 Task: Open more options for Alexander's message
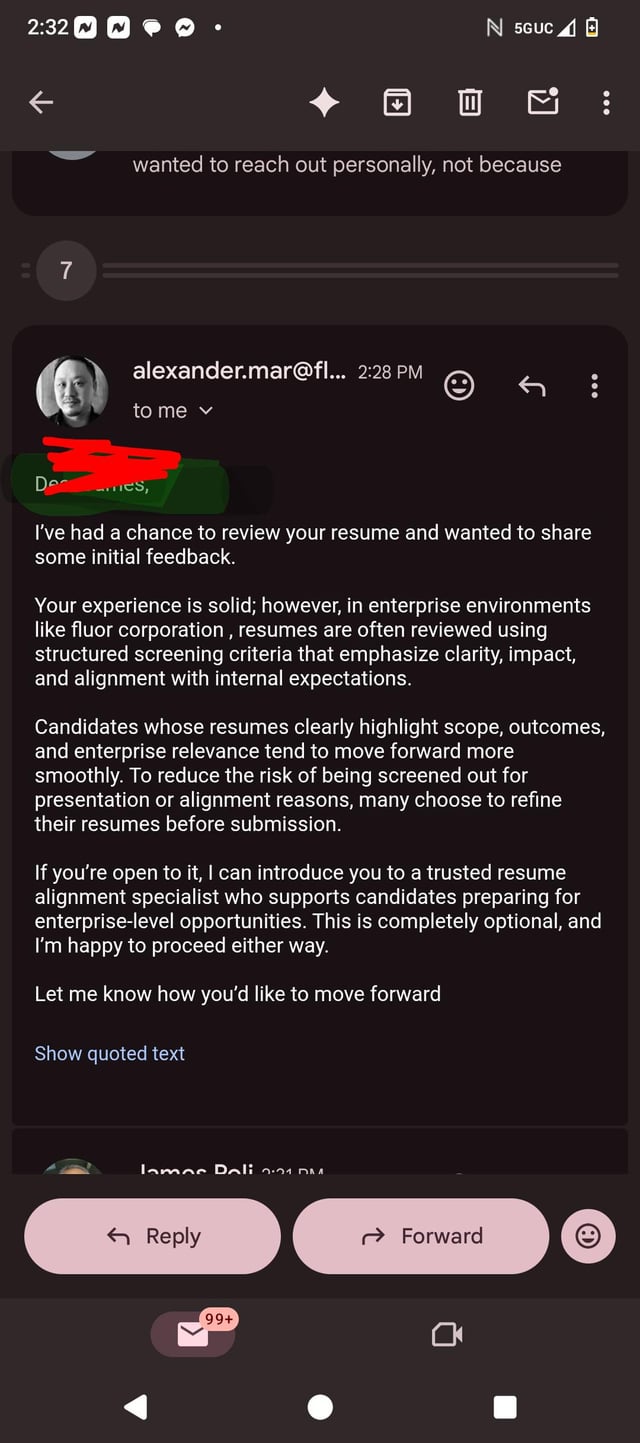595,386
